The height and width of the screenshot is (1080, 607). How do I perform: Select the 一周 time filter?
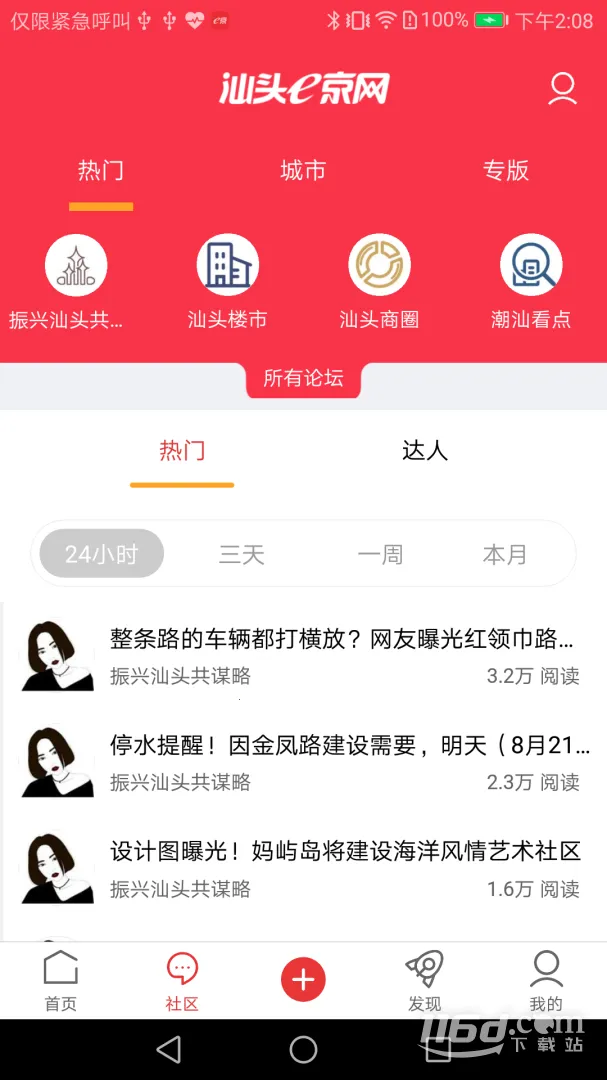[380, 554]
